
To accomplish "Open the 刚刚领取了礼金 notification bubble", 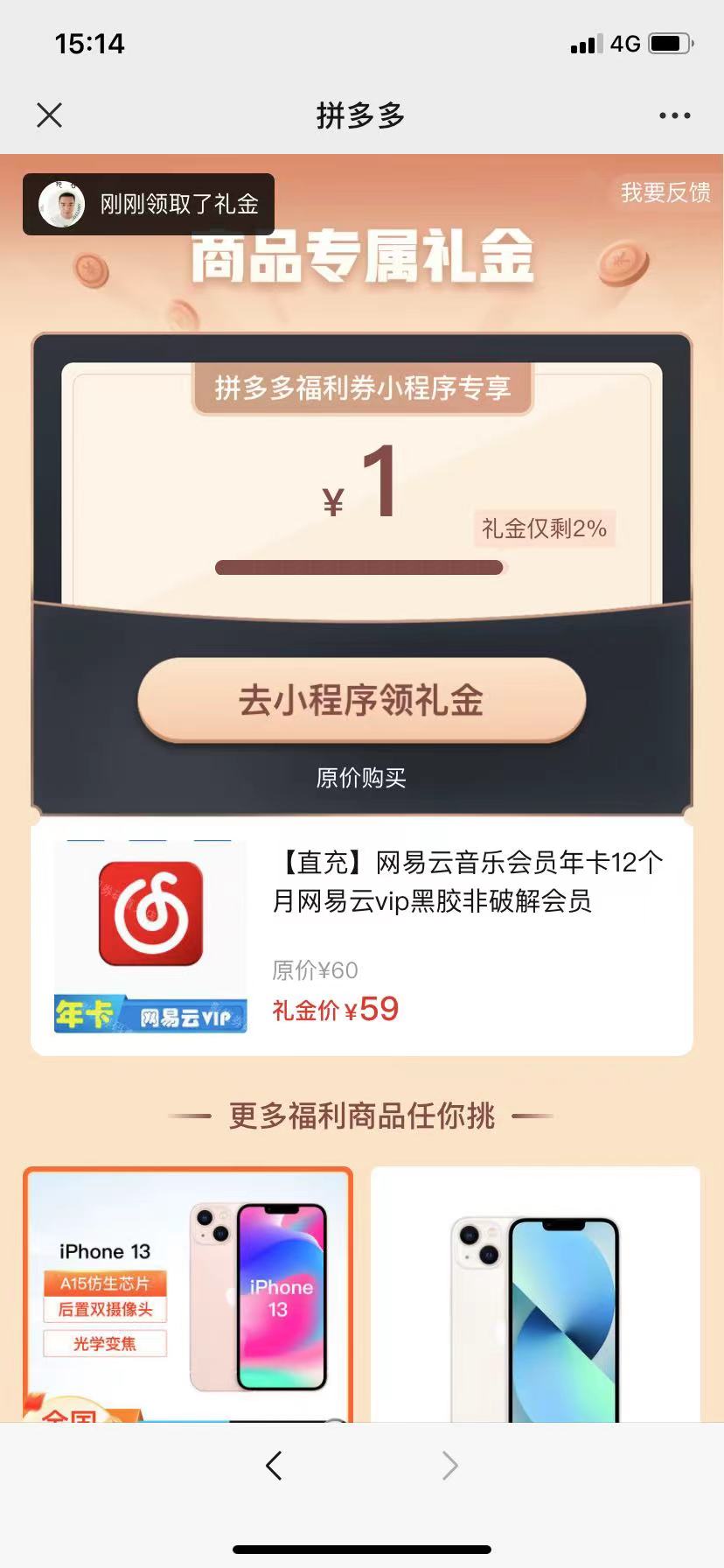I will (149, 205).
